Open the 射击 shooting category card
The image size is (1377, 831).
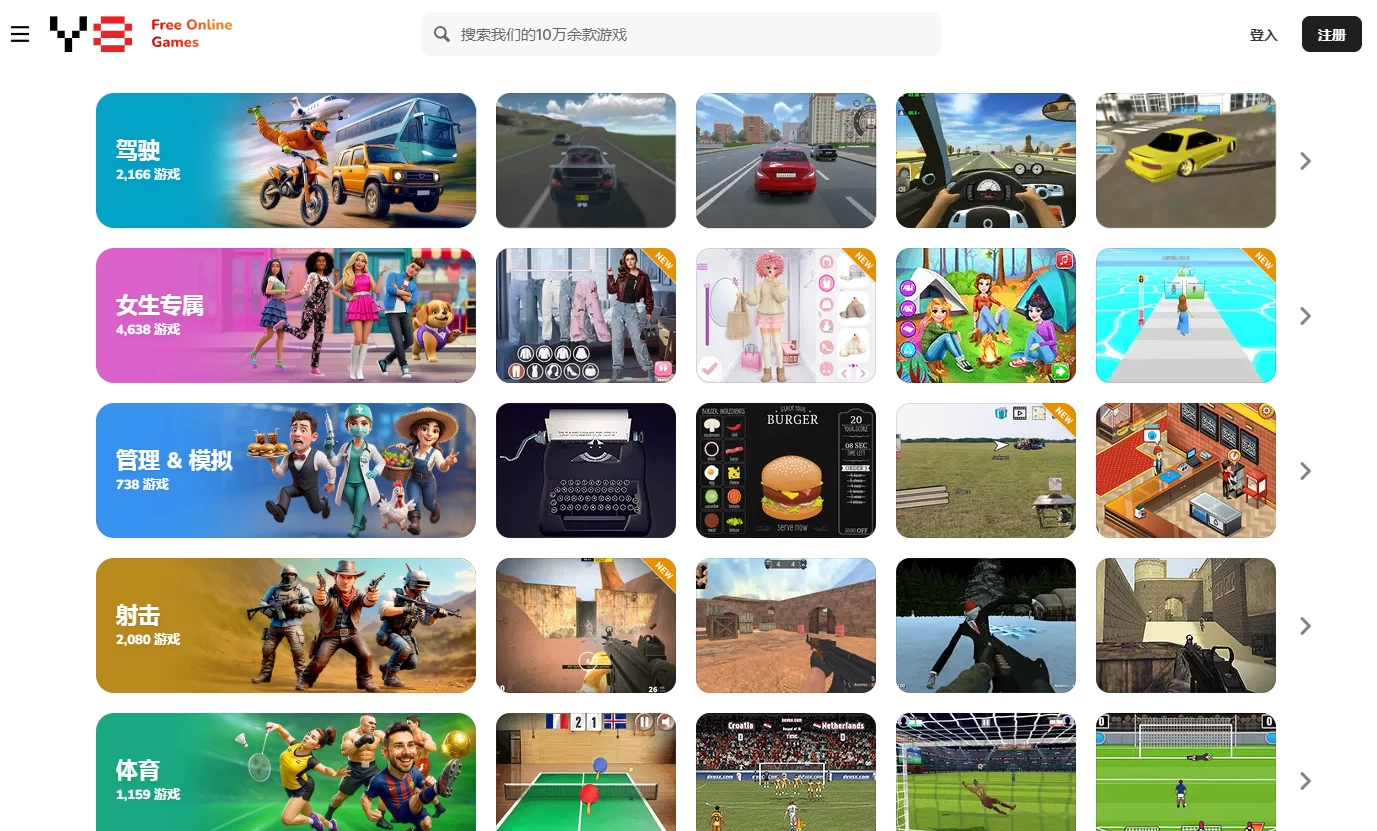pos(285,626)
